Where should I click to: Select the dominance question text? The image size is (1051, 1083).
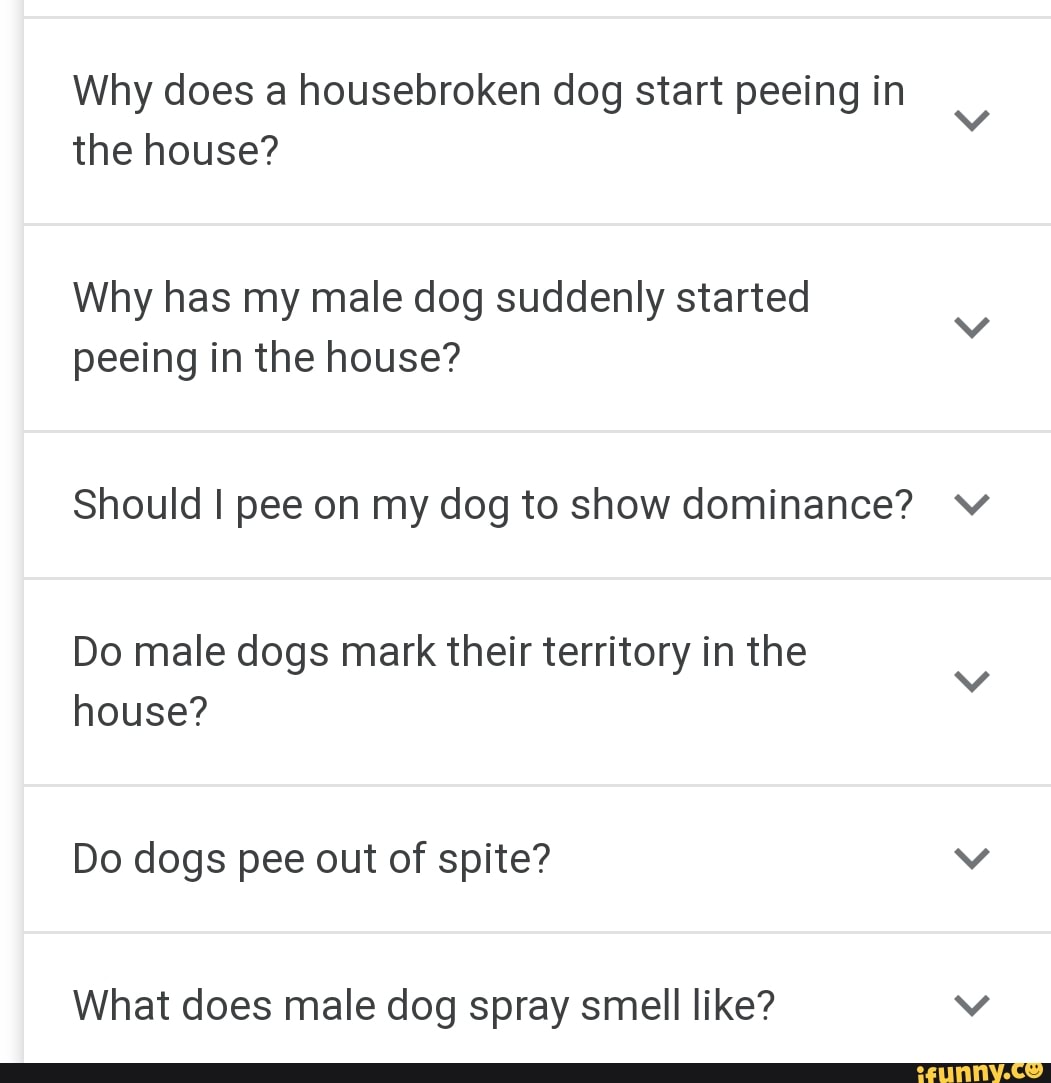click(x=491, y=504)
